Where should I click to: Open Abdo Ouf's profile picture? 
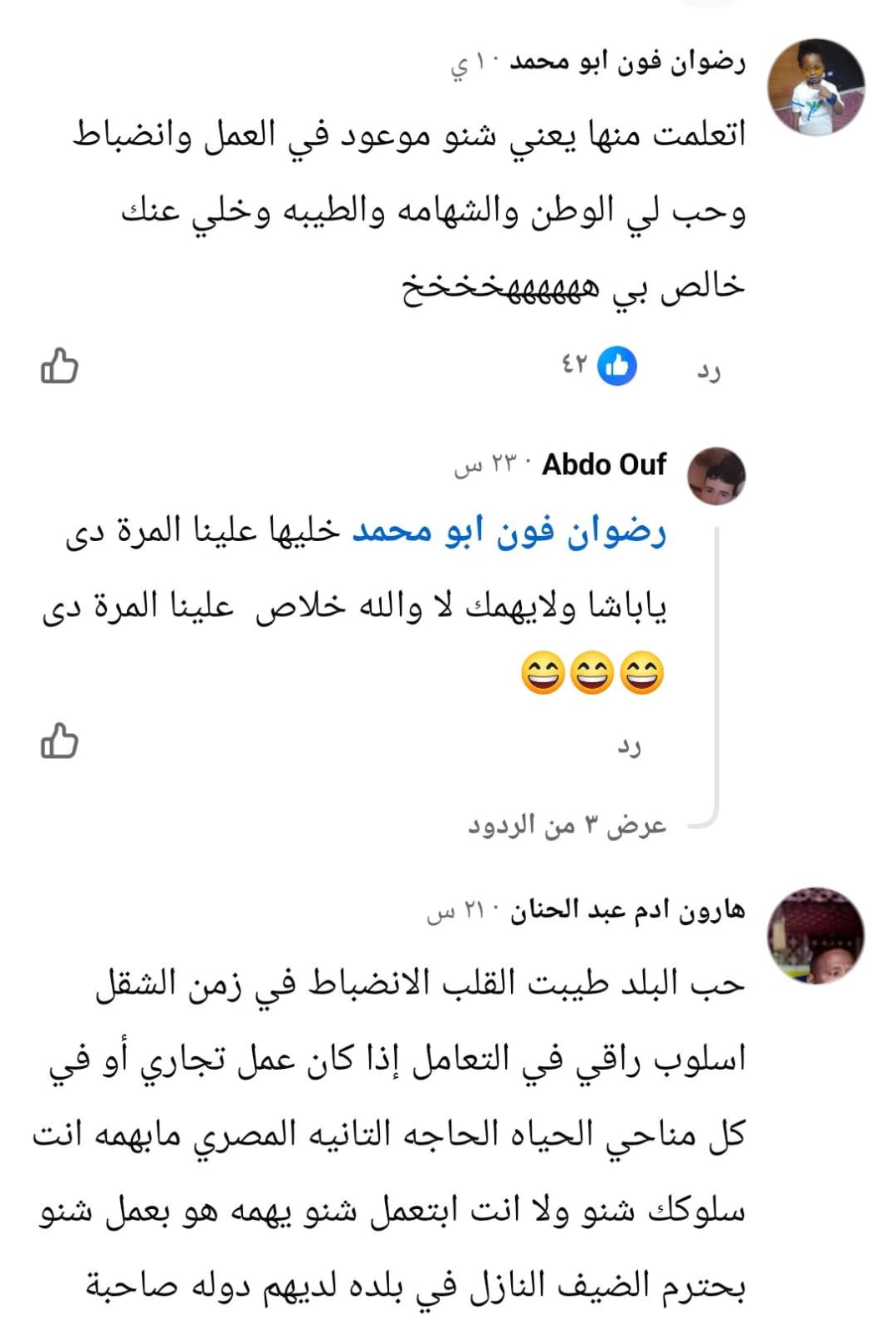(716, 476)
